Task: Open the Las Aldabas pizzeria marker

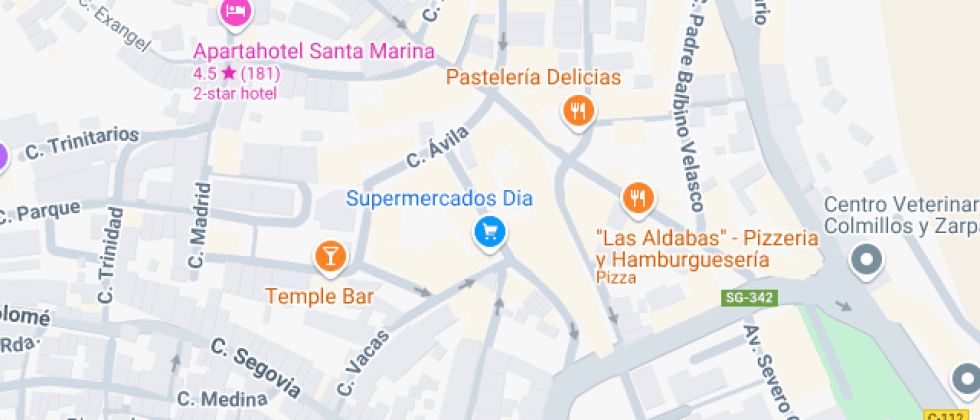Action: (638, 198)
